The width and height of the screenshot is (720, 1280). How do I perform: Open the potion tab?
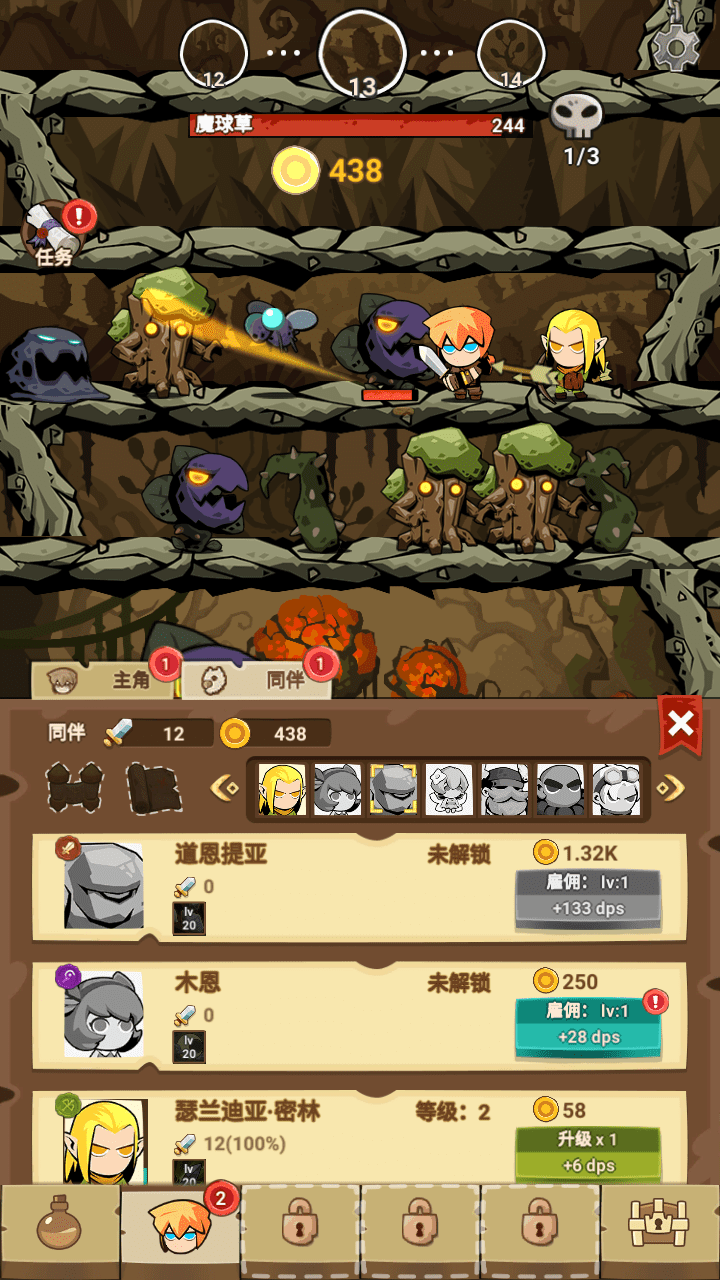coord(60,1230)
